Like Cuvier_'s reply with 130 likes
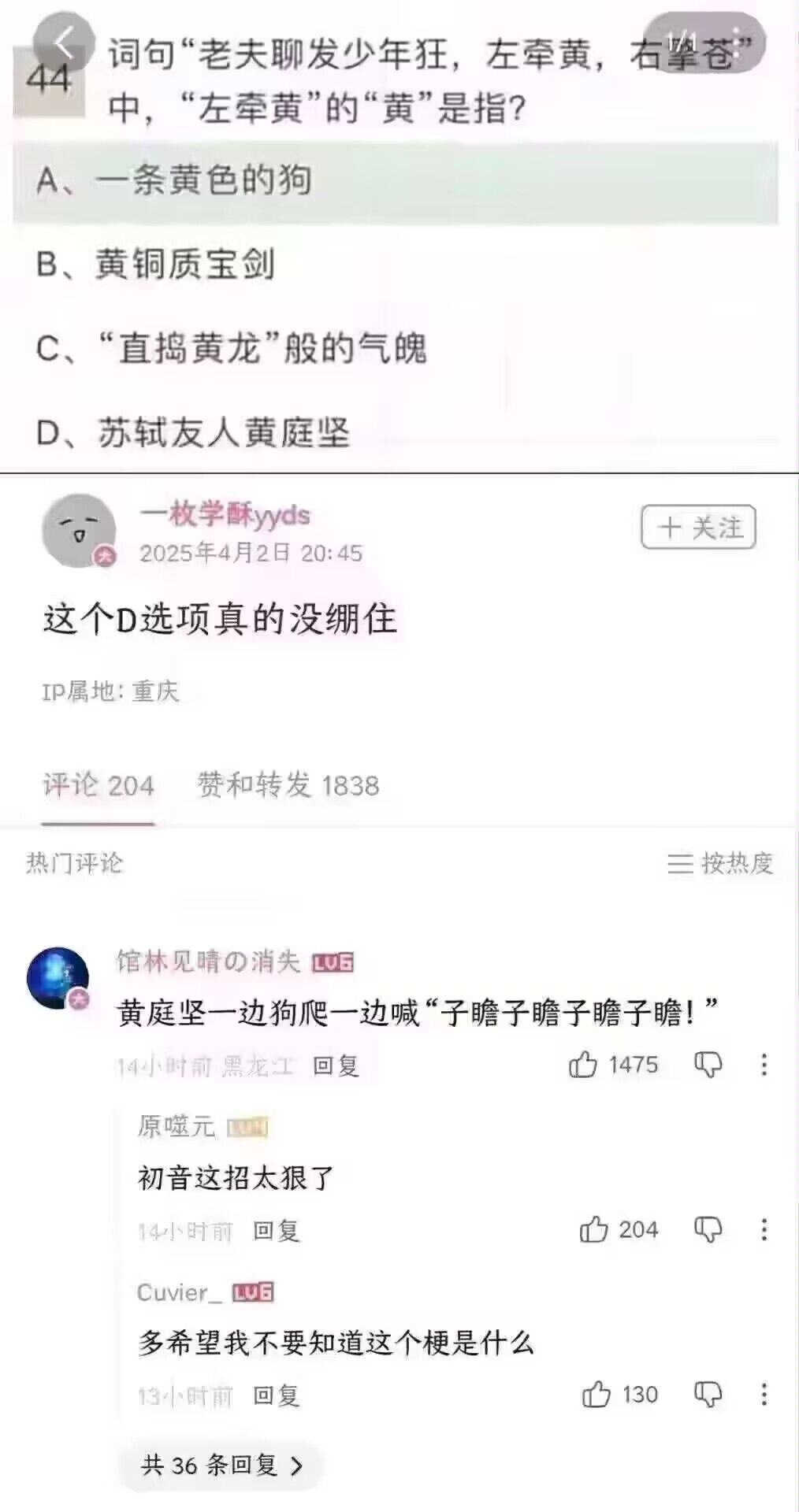This screenshot has height=1512, width=799. click(x=596, y=1395)
